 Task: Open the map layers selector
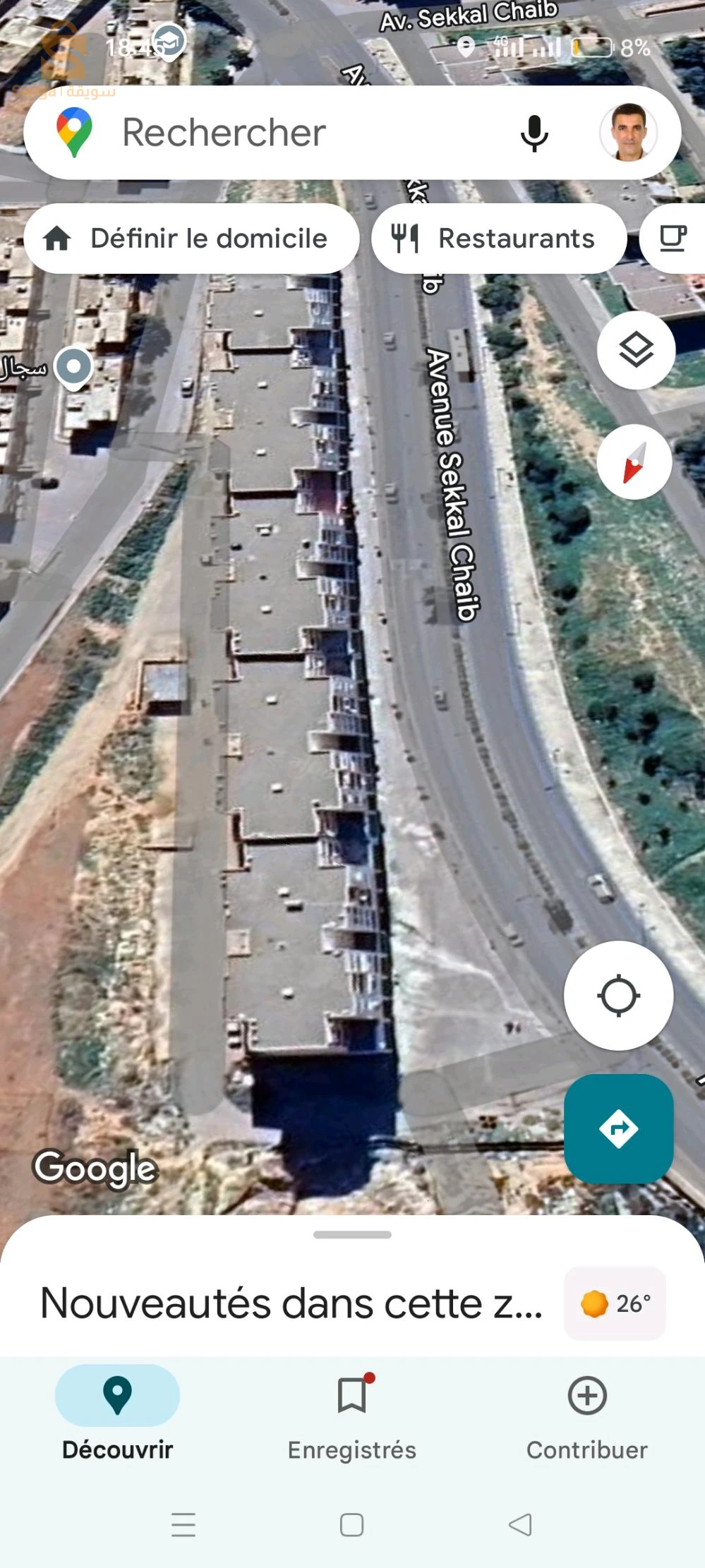pyautogui.click(x=636, y=350)
